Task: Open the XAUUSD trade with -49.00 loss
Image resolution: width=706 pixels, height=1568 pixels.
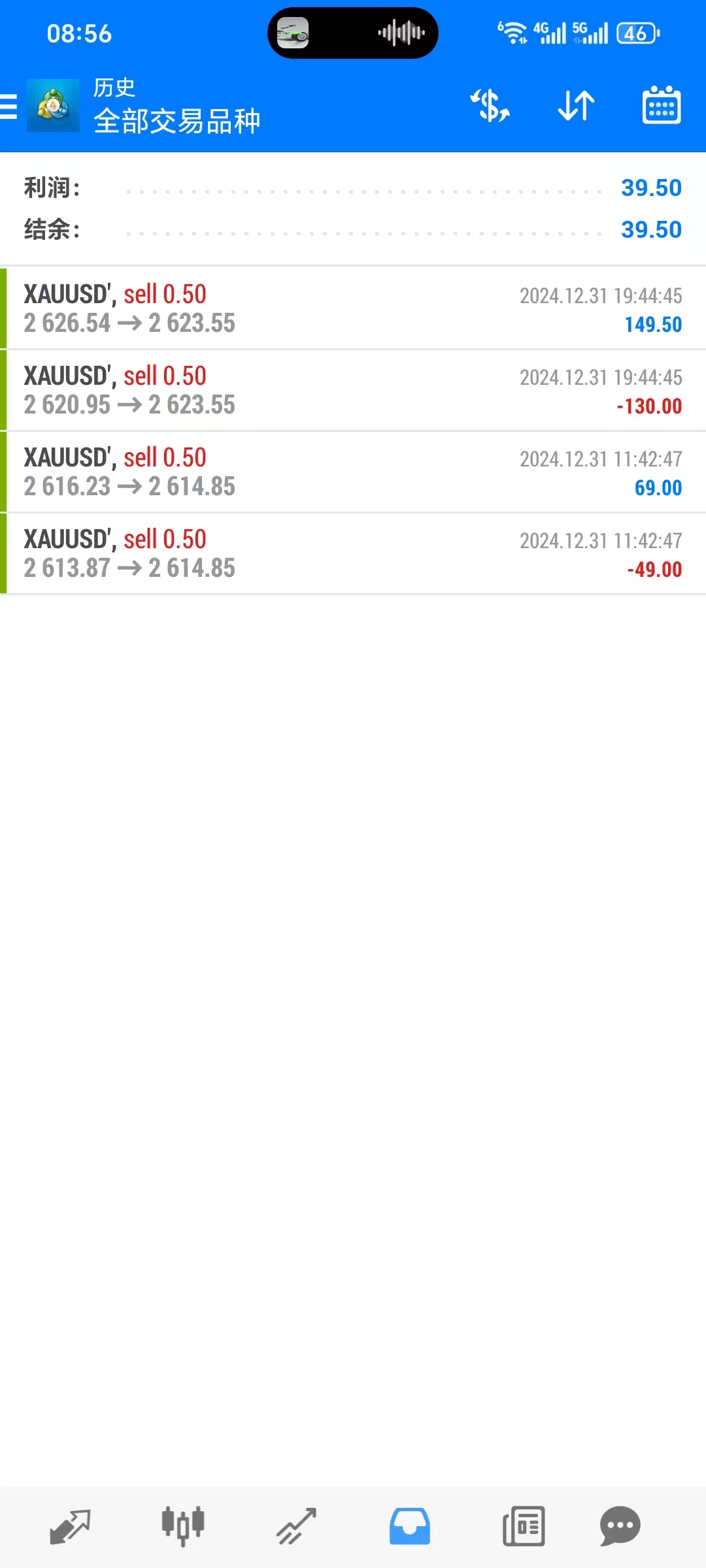Action: (353, 553)
